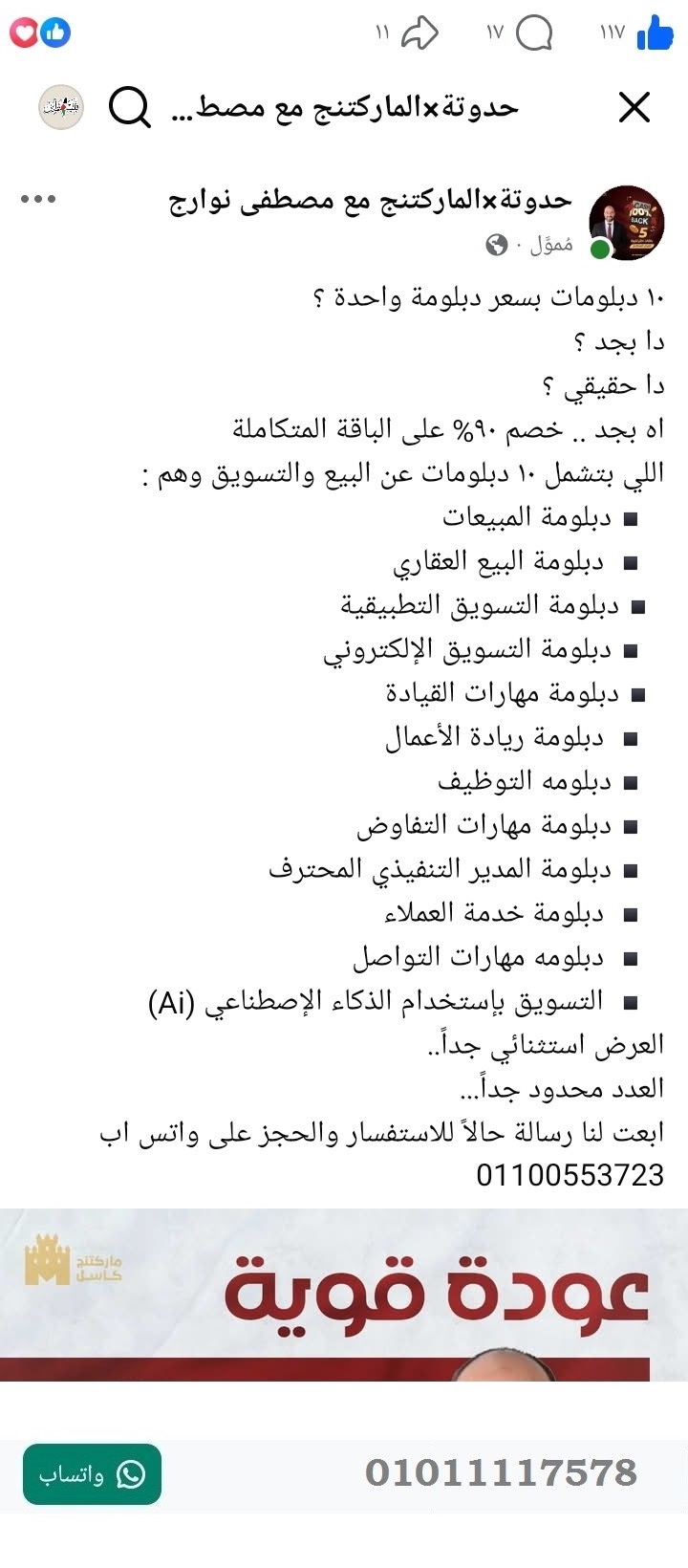688x1568 pixels.
Task: Close the post view with the X
Action: pyautogui.click(x=633, y=108)
